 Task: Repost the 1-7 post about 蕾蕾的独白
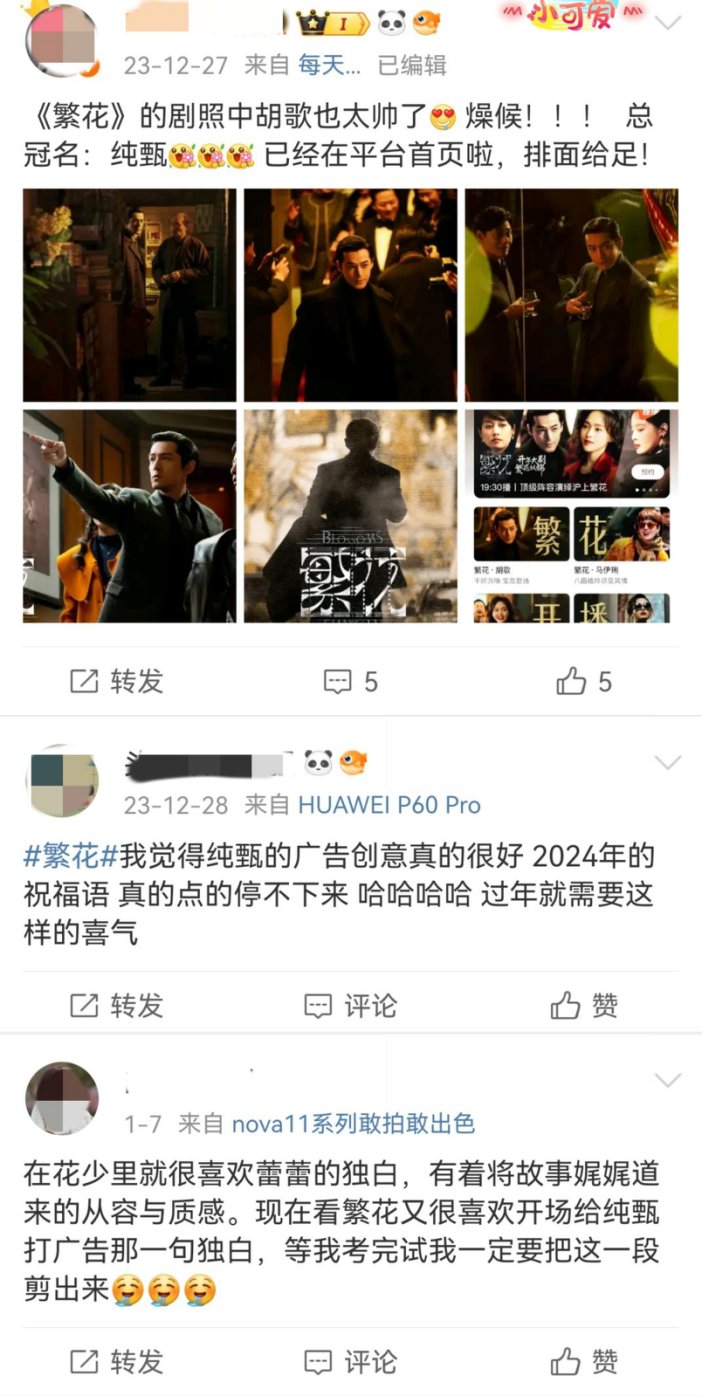coord(116,1361)
